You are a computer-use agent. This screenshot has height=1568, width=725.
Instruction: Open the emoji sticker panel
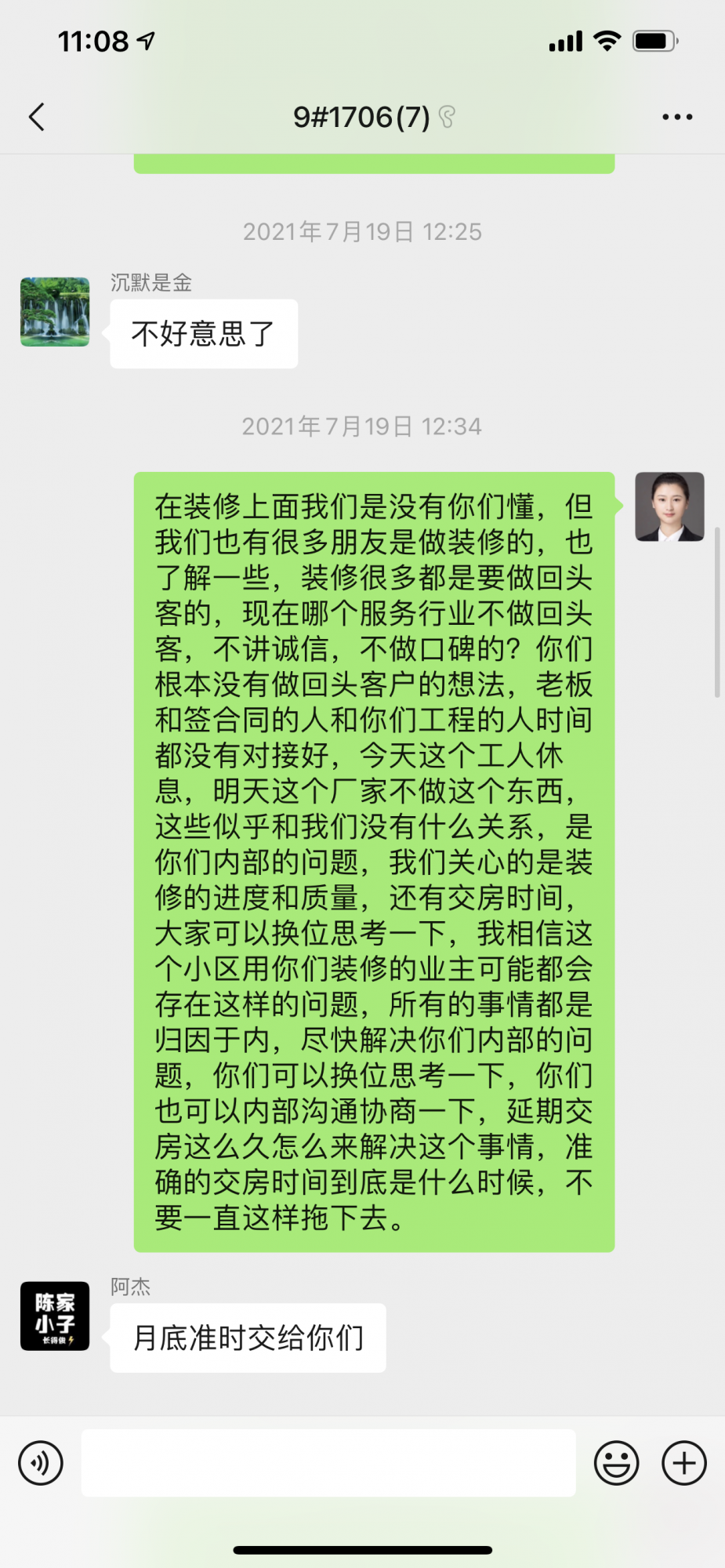[x=616, y=1463]
